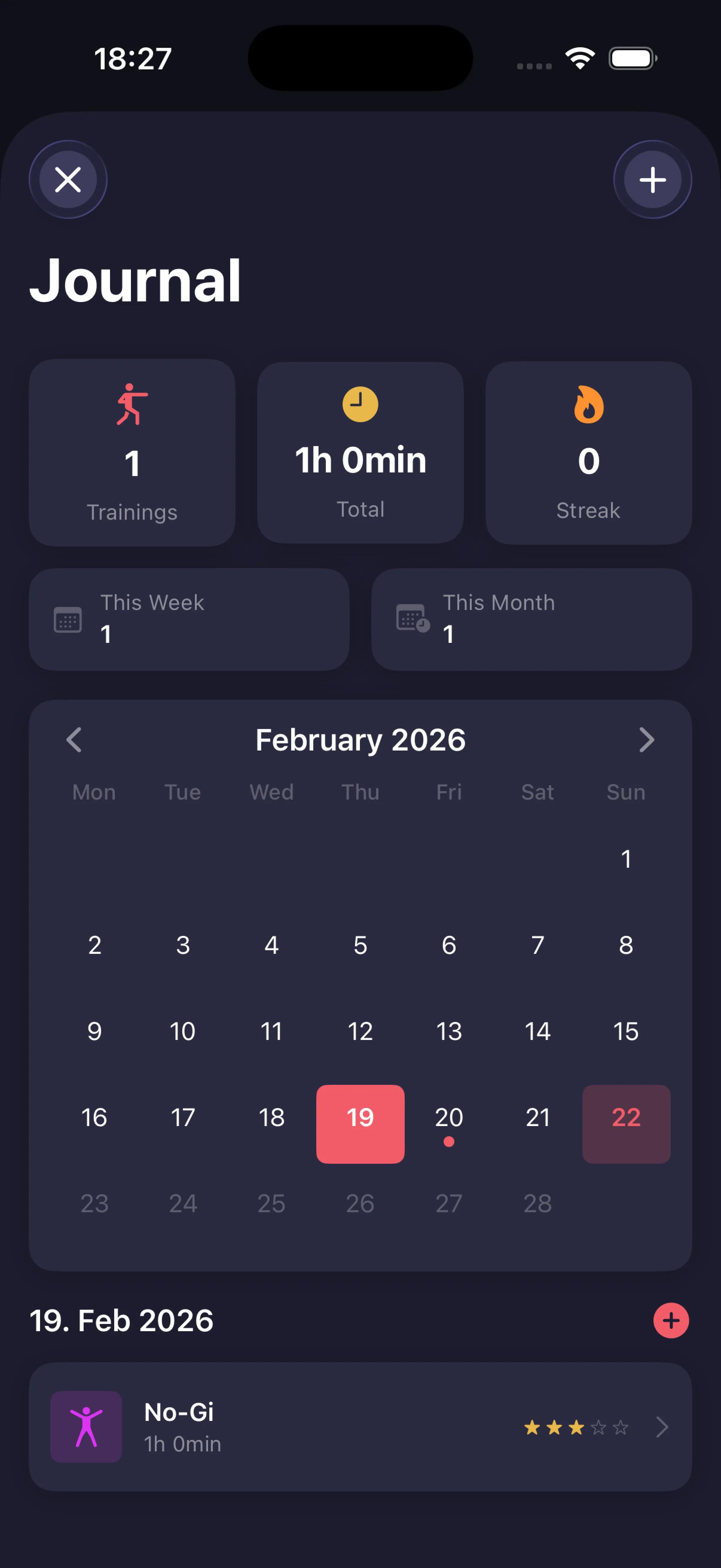Select February 7 in the calendar
This screenshot has width=721, height=1568.
pyautogui.click(x=538, y=945)
